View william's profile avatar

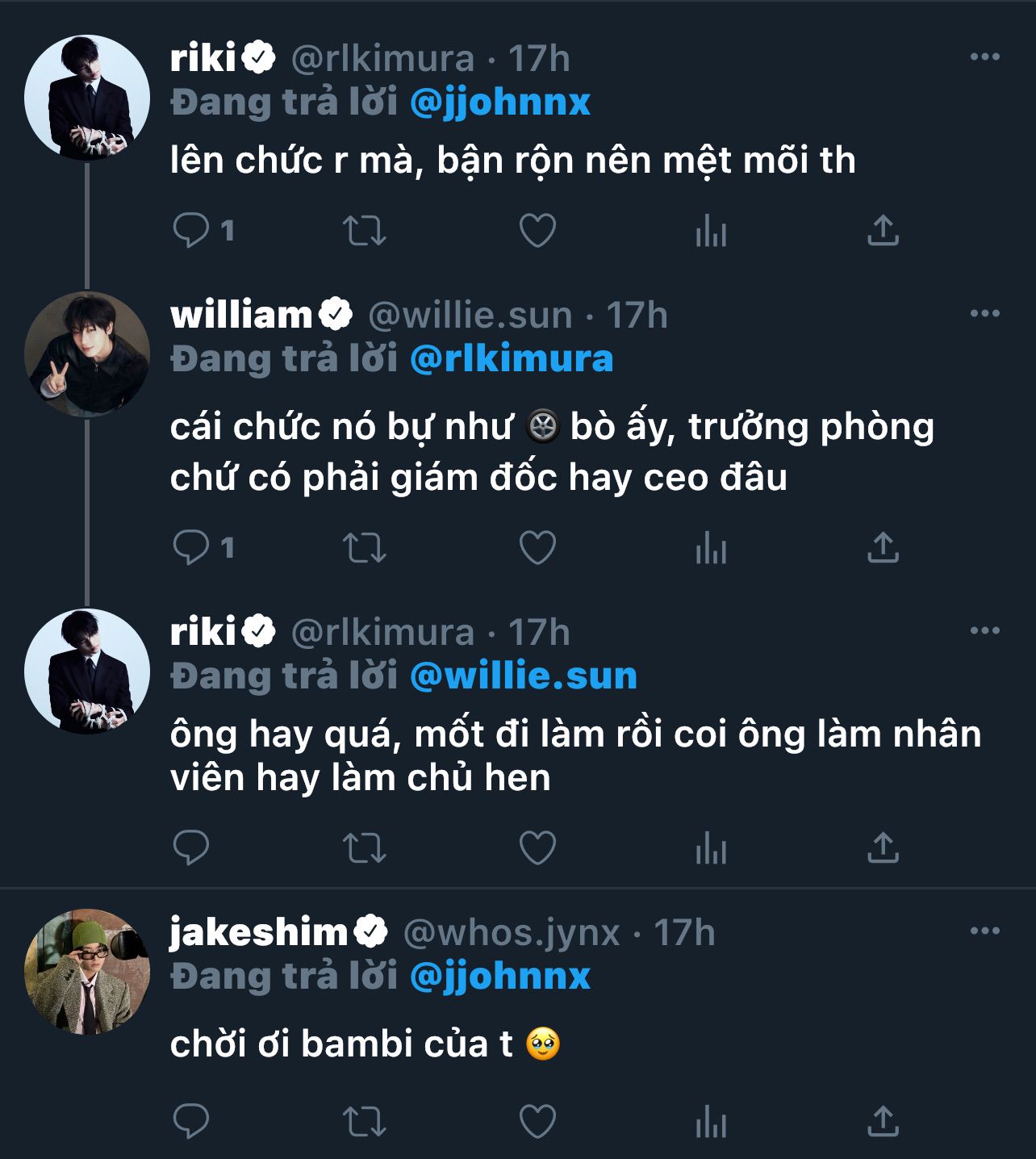87,354
